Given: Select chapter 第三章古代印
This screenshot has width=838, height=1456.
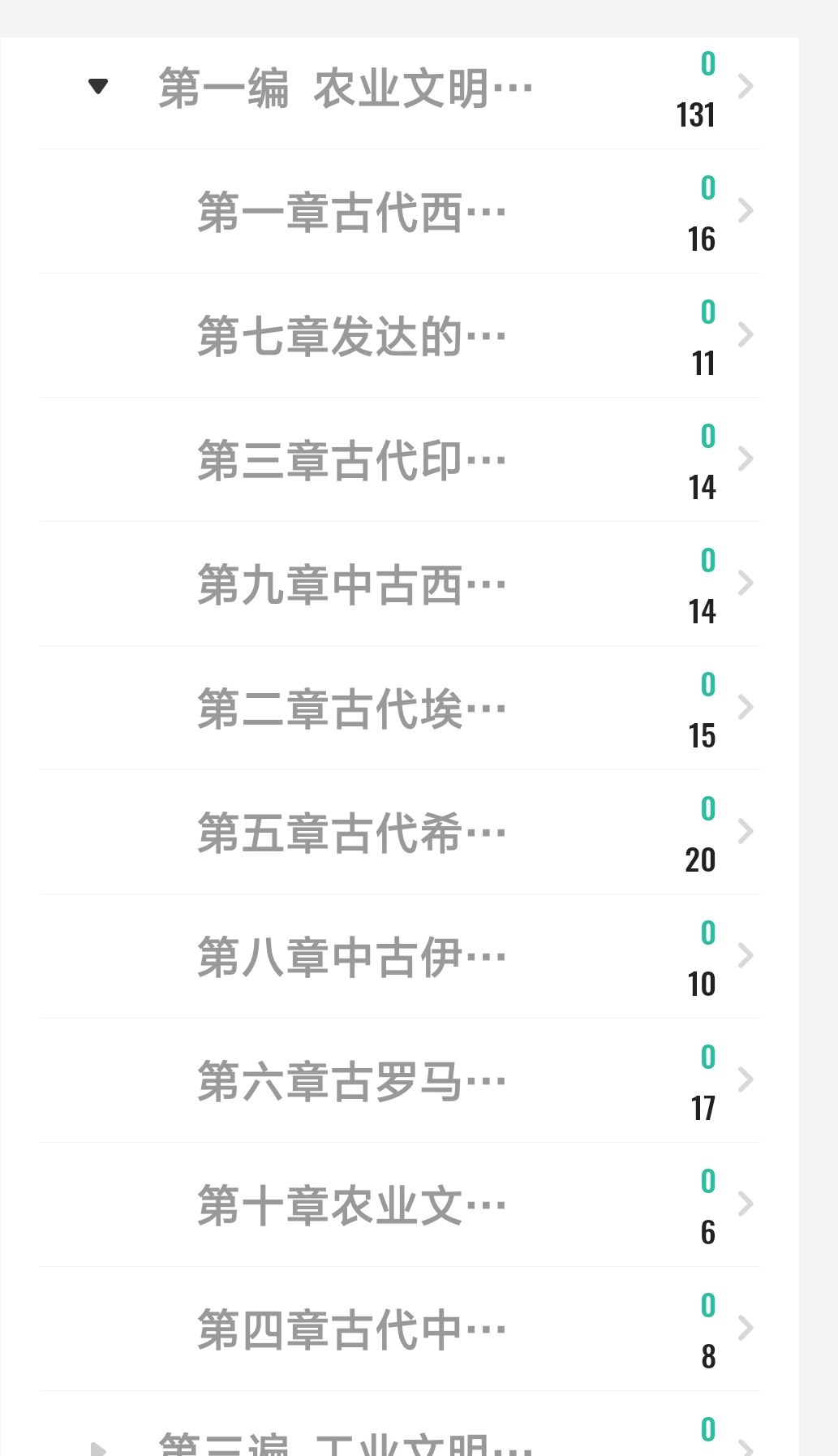Looking at the screenshot, I should click(399, 460).
